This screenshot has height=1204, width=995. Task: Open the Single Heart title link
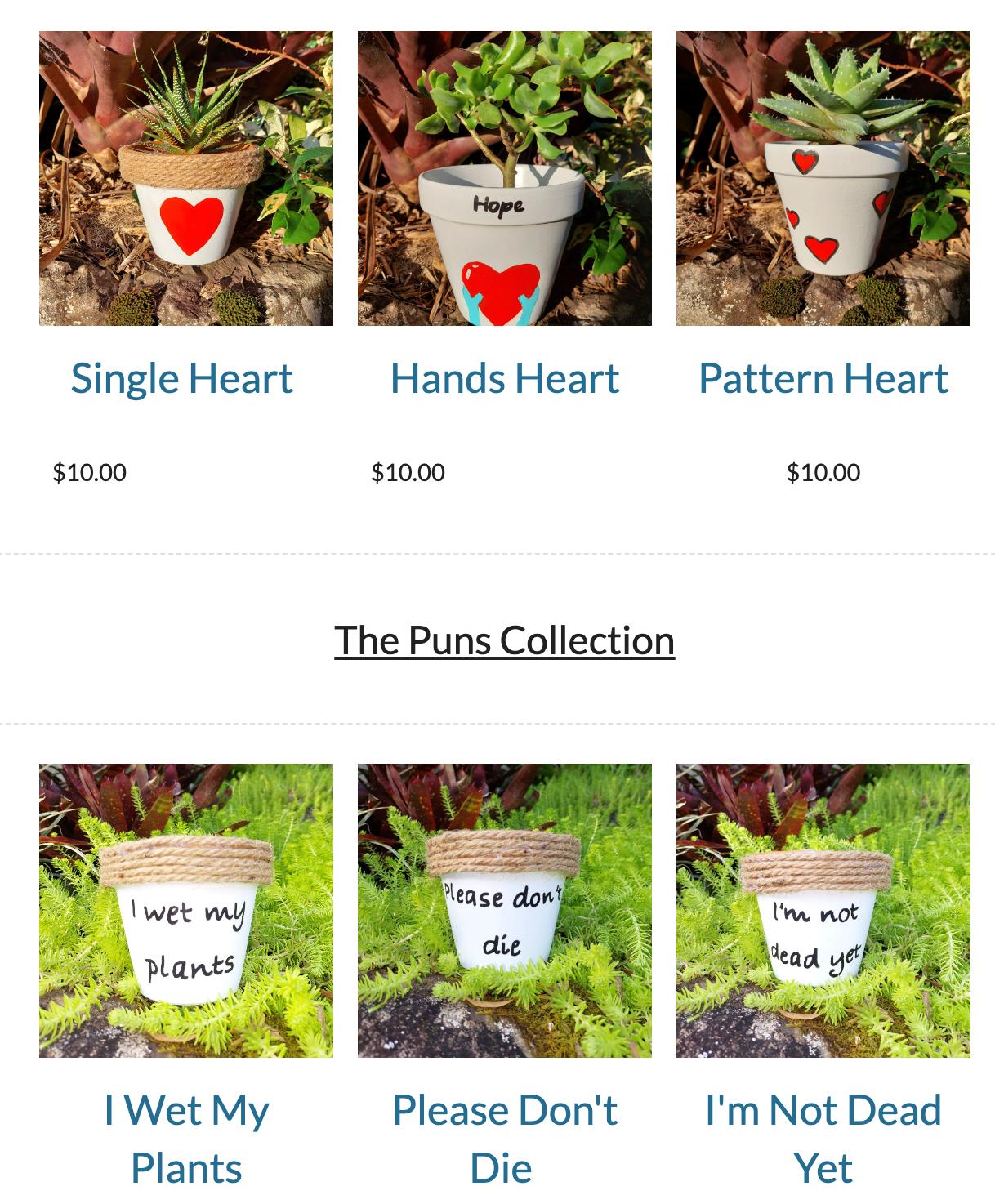pos(182,378)
